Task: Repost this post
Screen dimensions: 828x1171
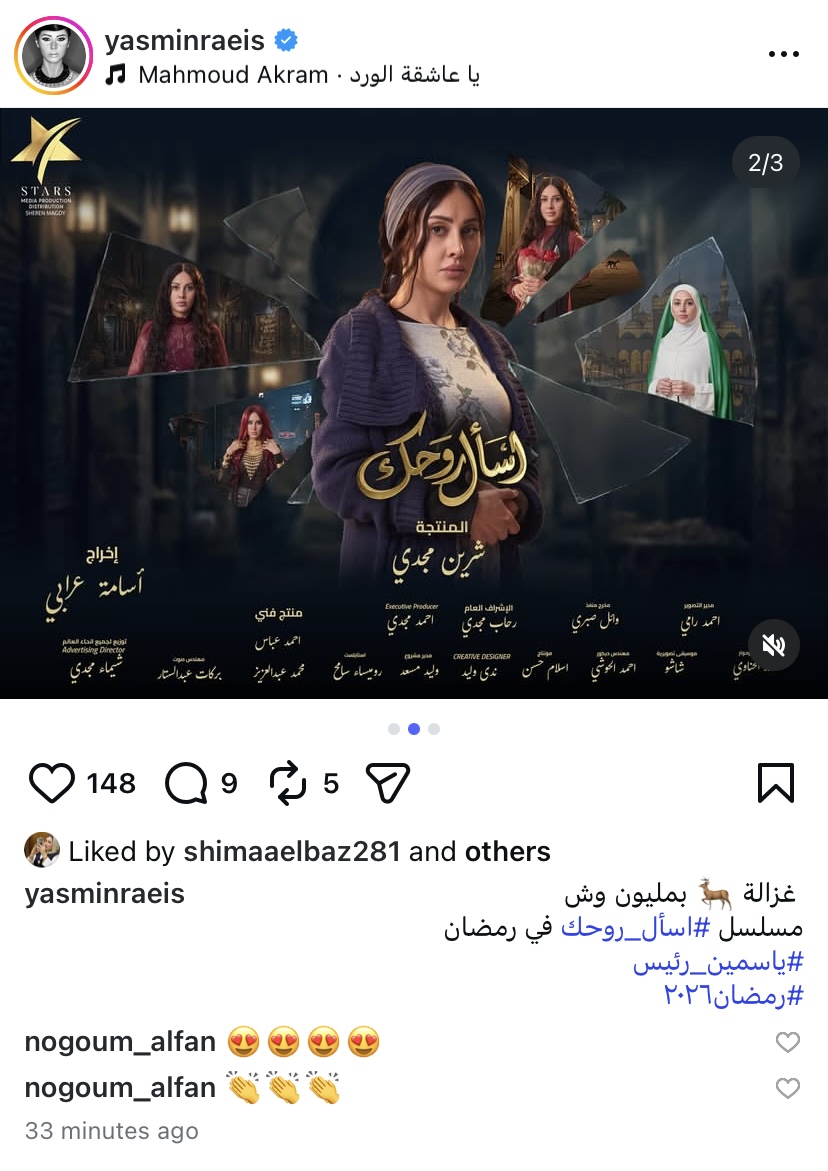Action: click(287, 783)
